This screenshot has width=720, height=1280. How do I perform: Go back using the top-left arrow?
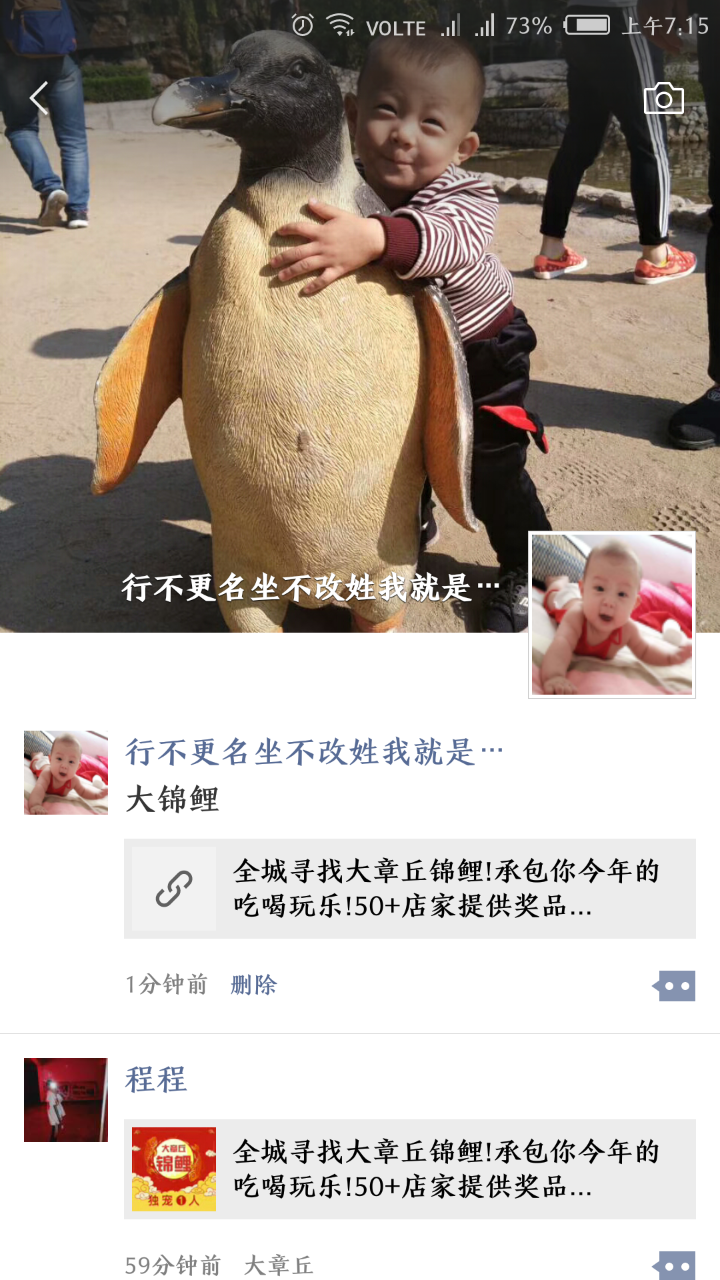[x=39, y=98]
